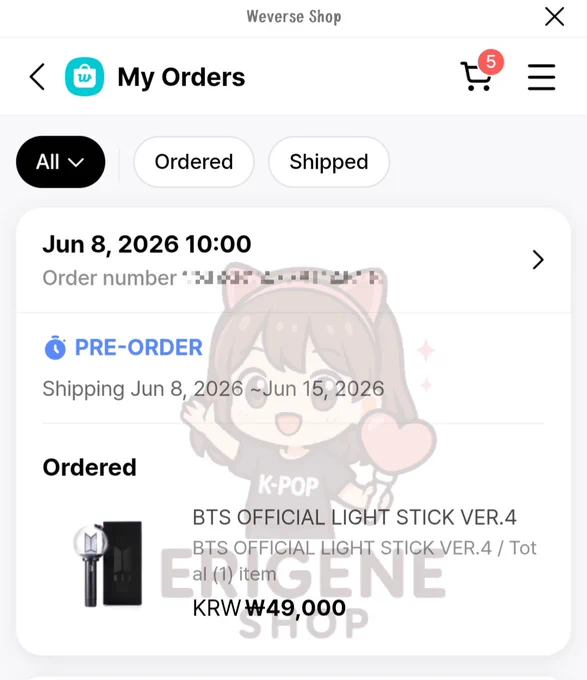Screen dimensions: 587x680
Task: Expand the All filter dropdown
Action: pyautogui.click(x=61, y=162)
